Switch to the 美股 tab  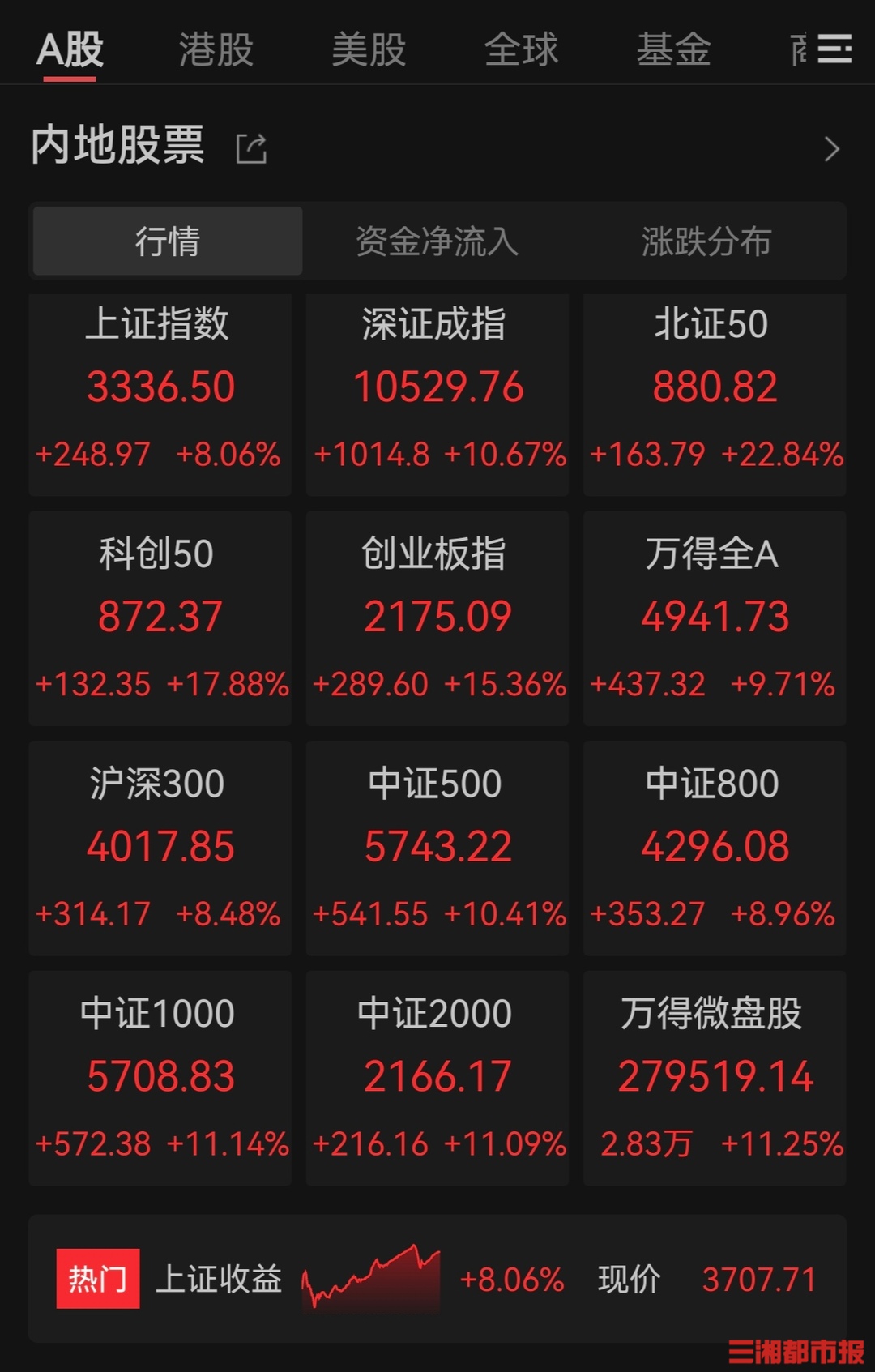click(x=369, y=50)
